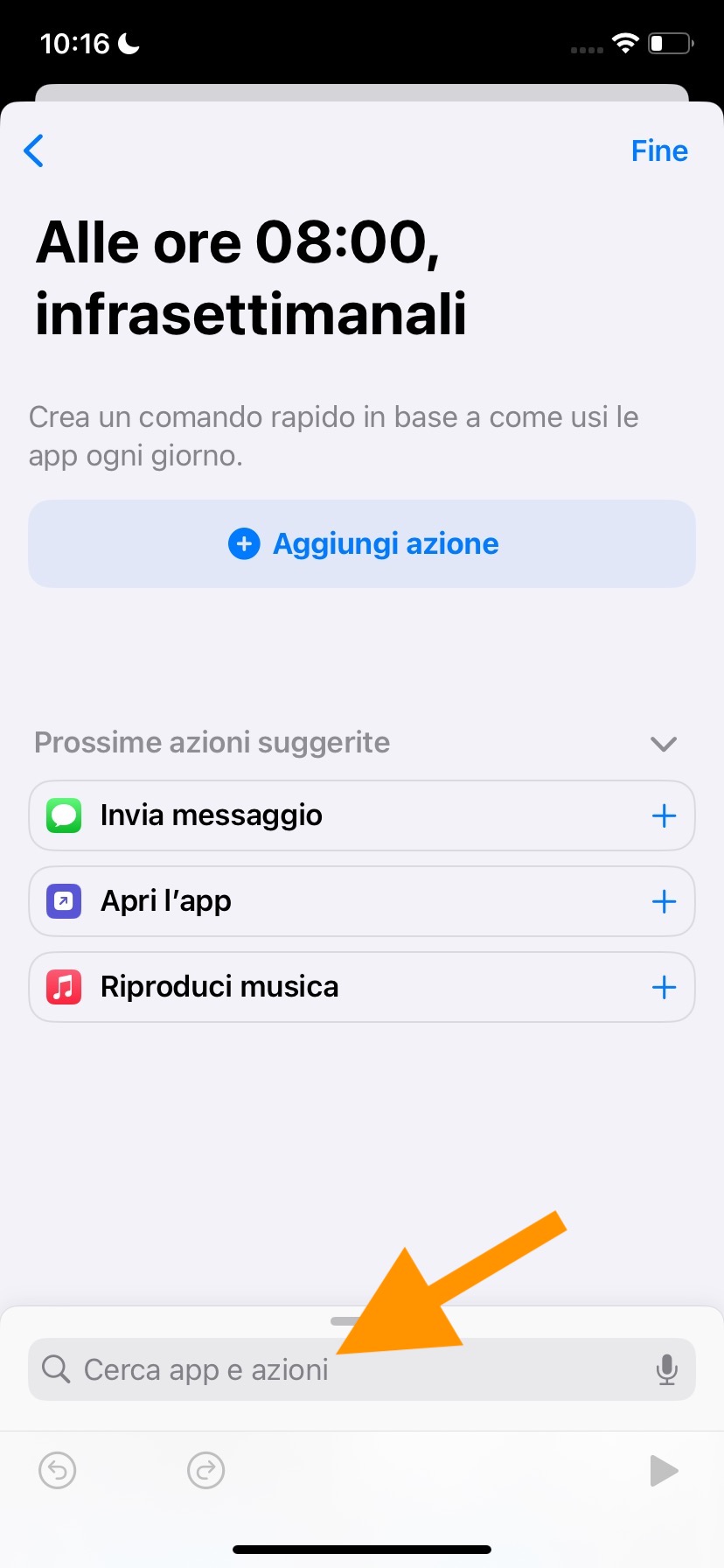
Task: Select the Invia messaggio suggested action
Action: pos(212,815)
